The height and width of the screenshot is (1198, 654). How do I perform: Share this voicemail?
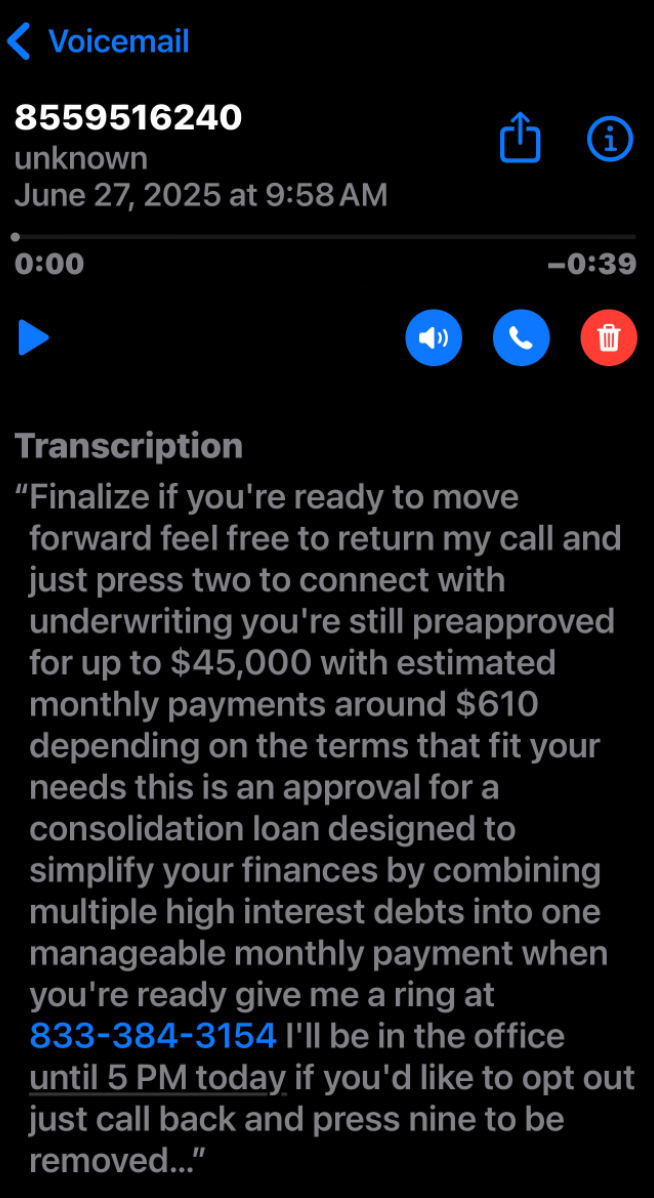click(520, 138)
